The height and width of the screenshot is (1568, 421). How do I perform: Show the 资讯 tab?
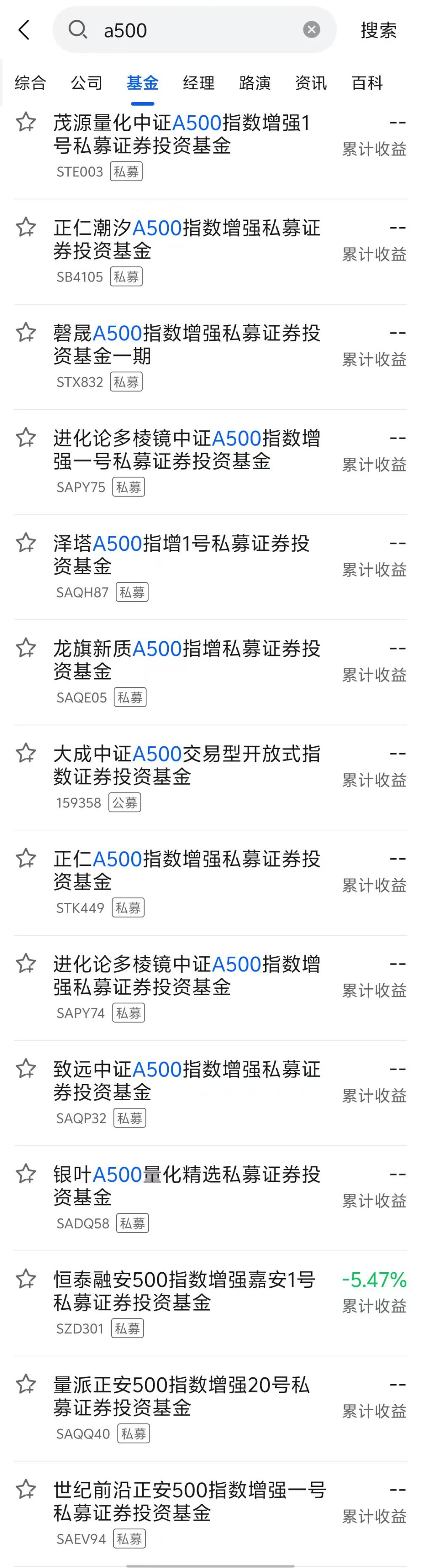coord(311,83)
